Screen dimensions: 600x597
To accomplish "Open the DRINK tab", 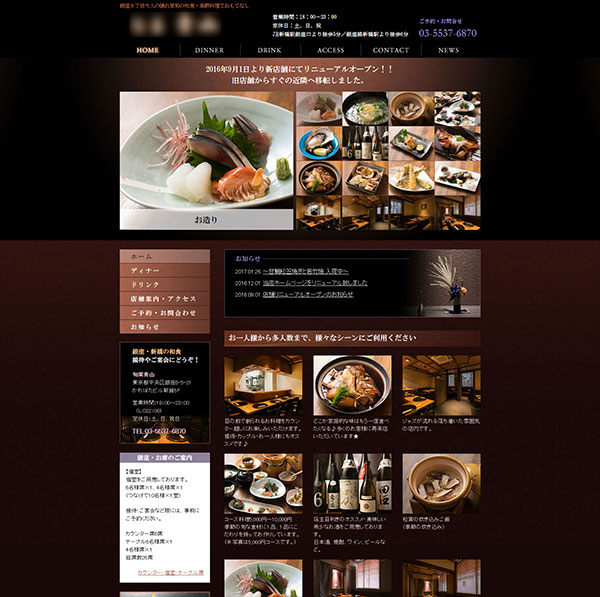I will click(x=269, y=50).
